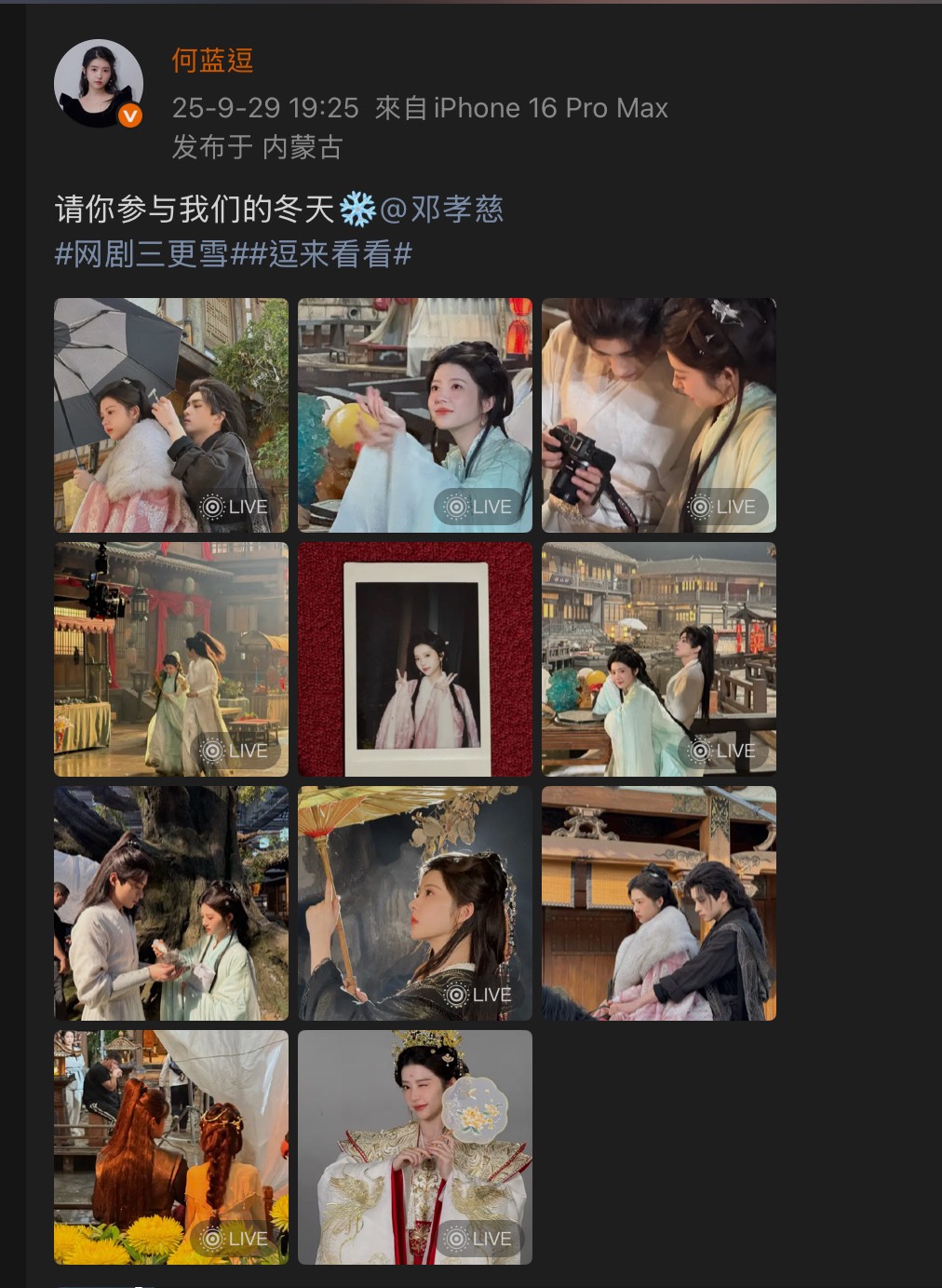View the photo by the town waterfront

659,659
